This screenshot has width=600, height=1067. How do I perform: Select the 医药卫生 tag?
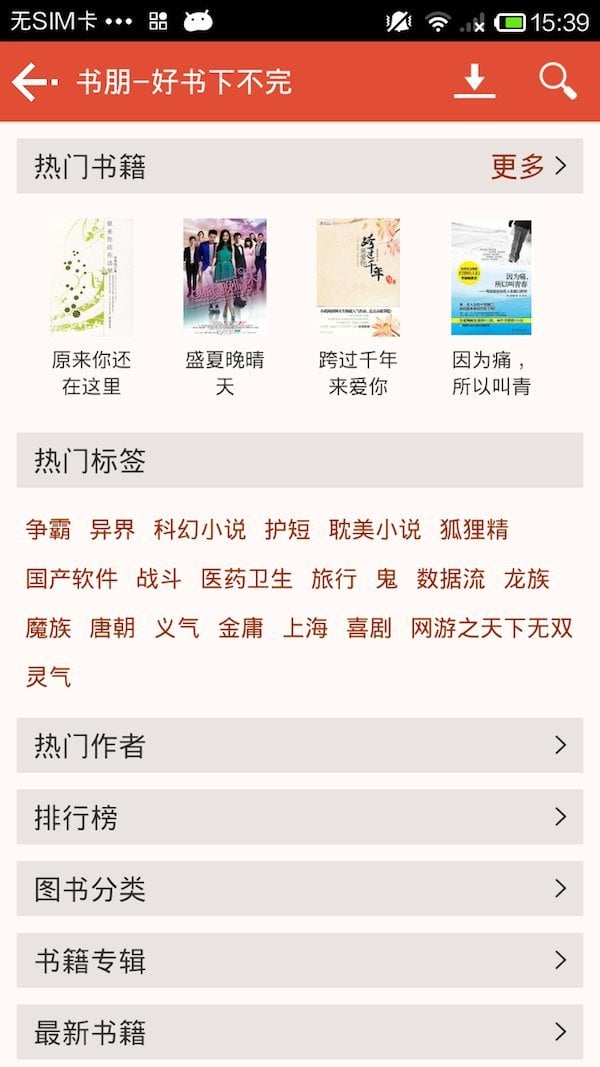coord(247,578)
